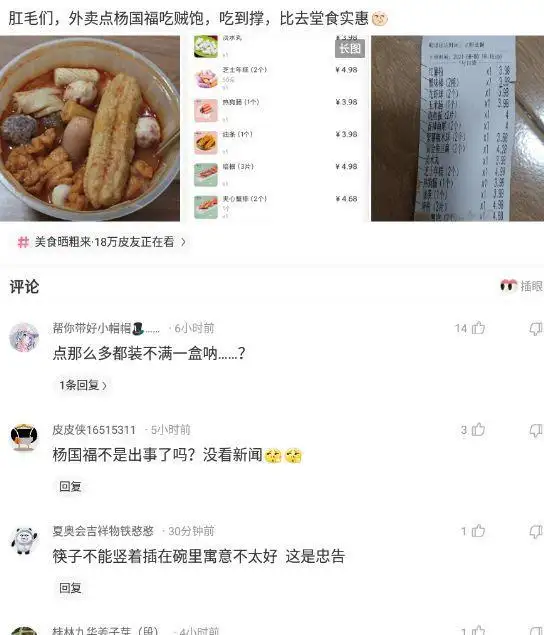544x635 pixels.
Task: Reply to 夏奥会吉祥物铁憨憨's chopsticks comment
Action: [x=70, y=588]
